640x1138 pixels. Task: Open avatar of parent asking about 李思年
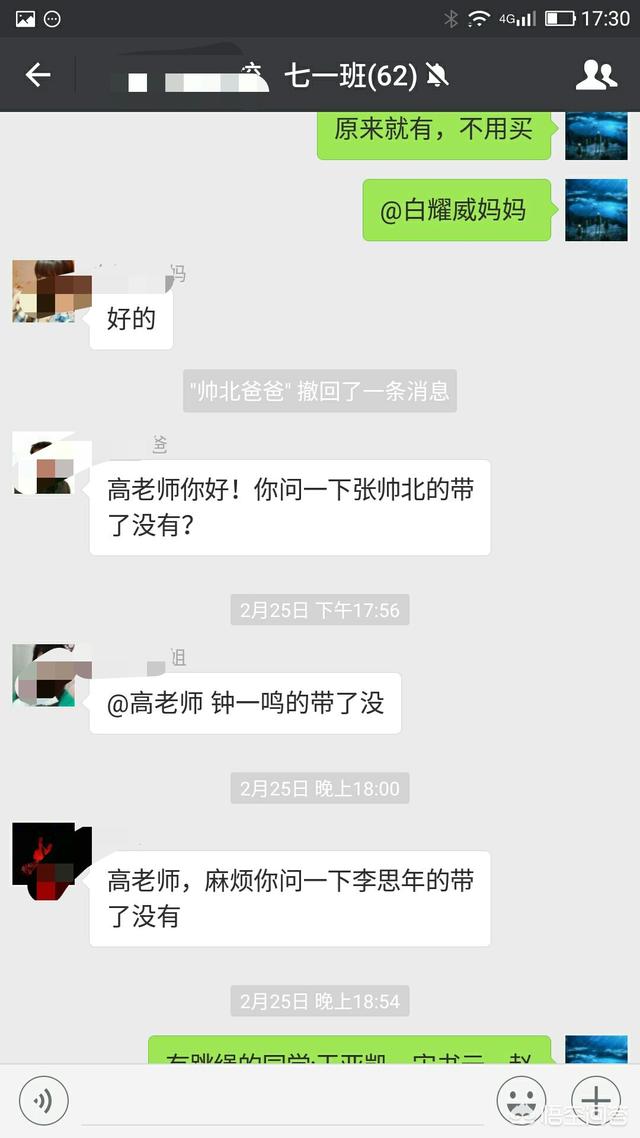click(44, 854)
